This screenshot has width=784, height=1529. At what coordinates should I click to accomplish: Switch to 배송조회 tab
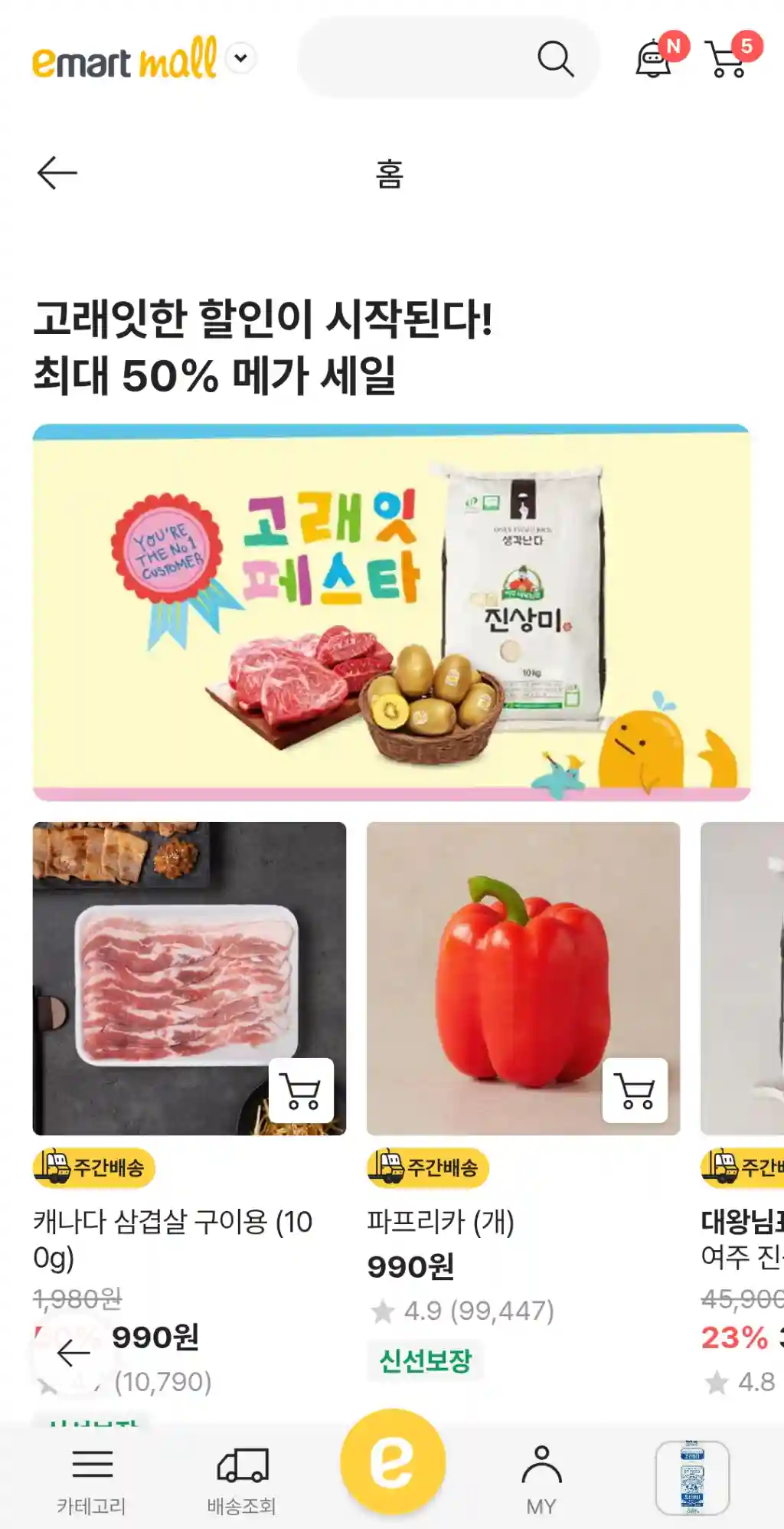pyautogui.click(x=242, y=1480)
